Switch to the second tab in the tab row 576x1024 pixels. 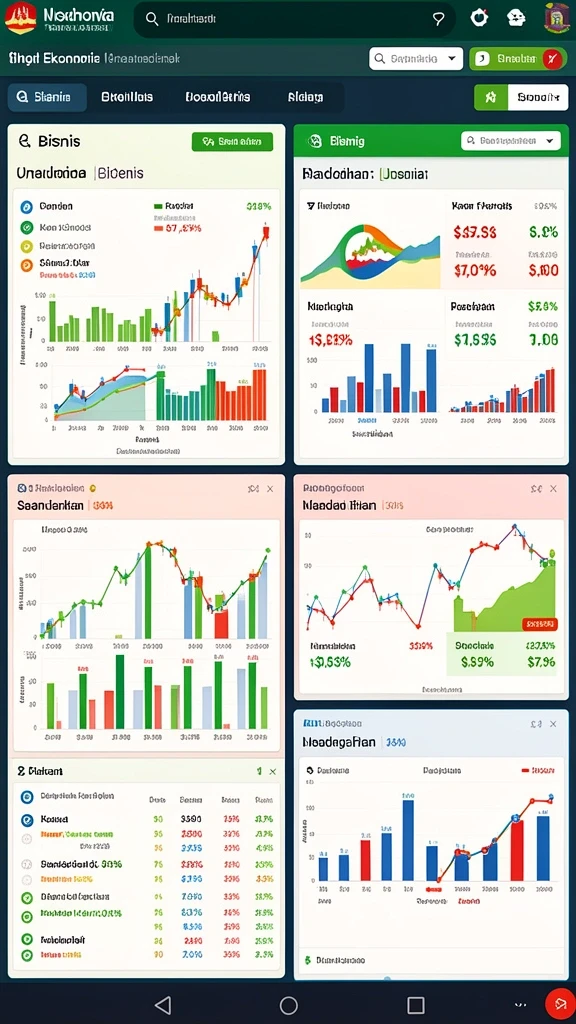[127, 97]
